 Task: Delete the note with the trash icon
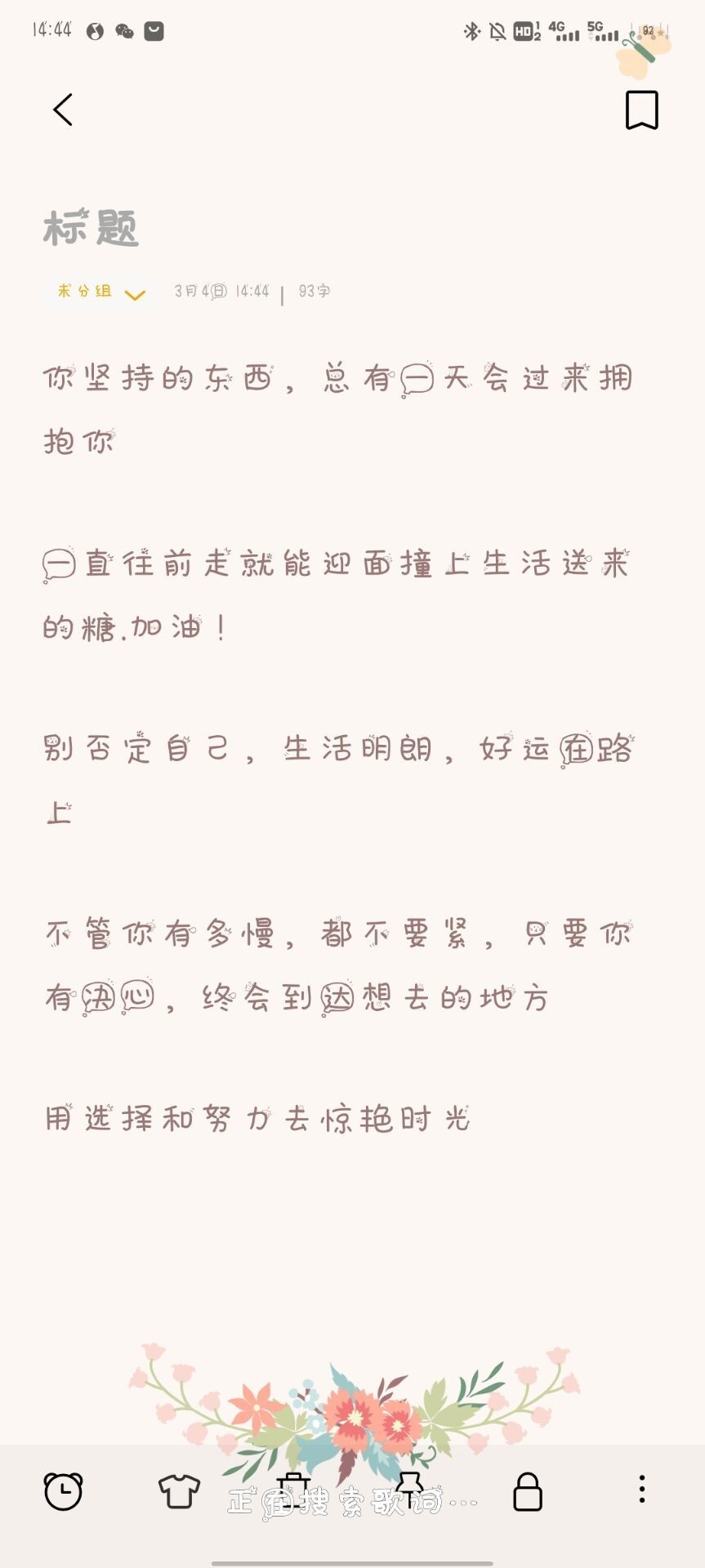click(x=293, y=1491)
